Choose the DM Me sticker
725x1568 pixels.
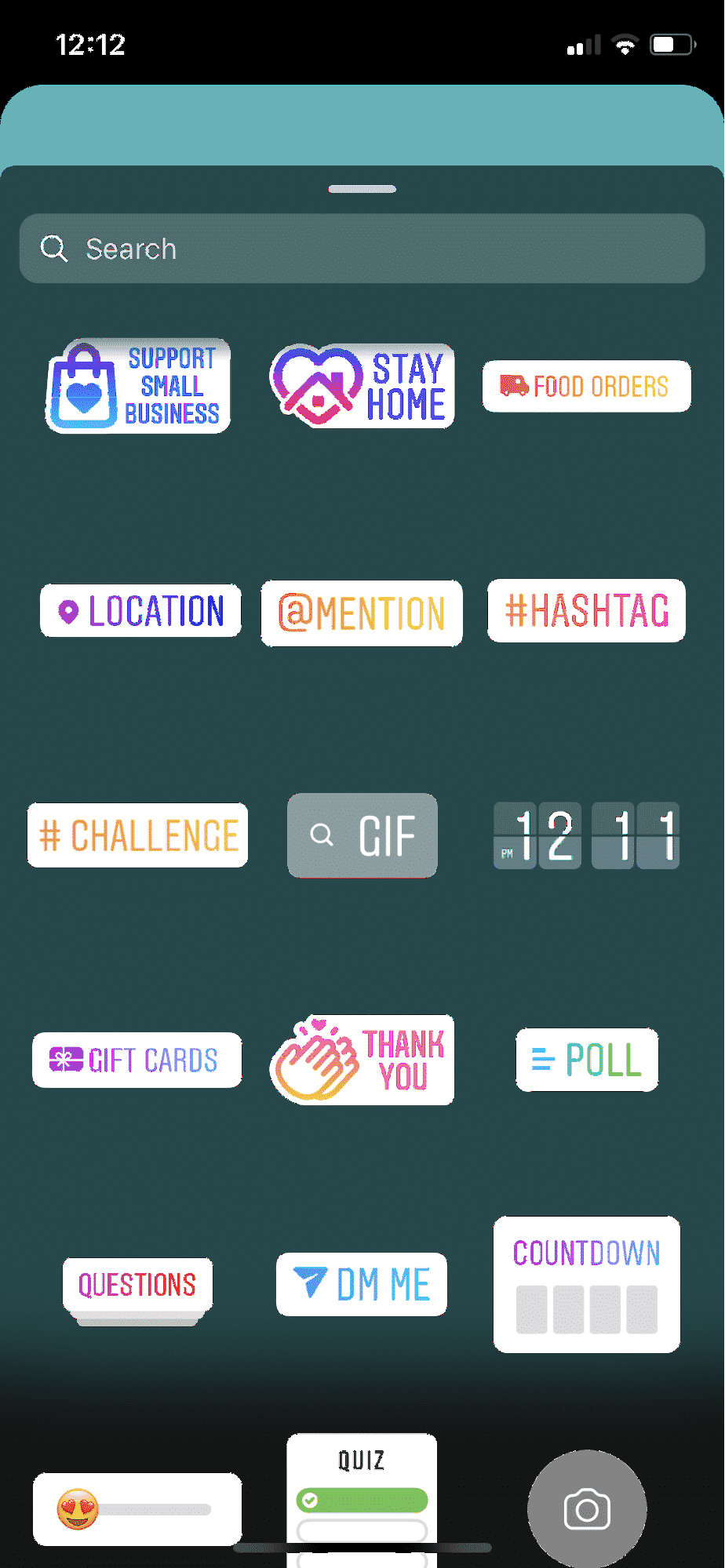pyautogui.click(x=362, y=1284)
